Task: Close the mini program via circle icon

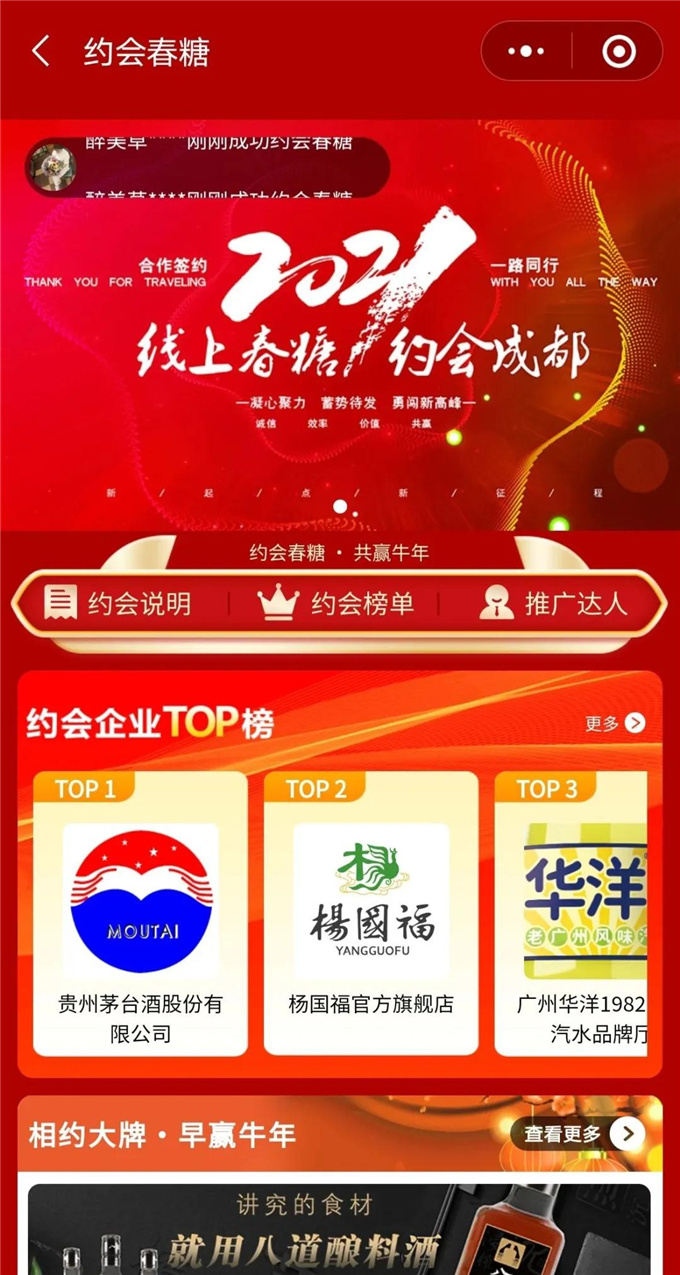Action: click(x=619, y=51)
